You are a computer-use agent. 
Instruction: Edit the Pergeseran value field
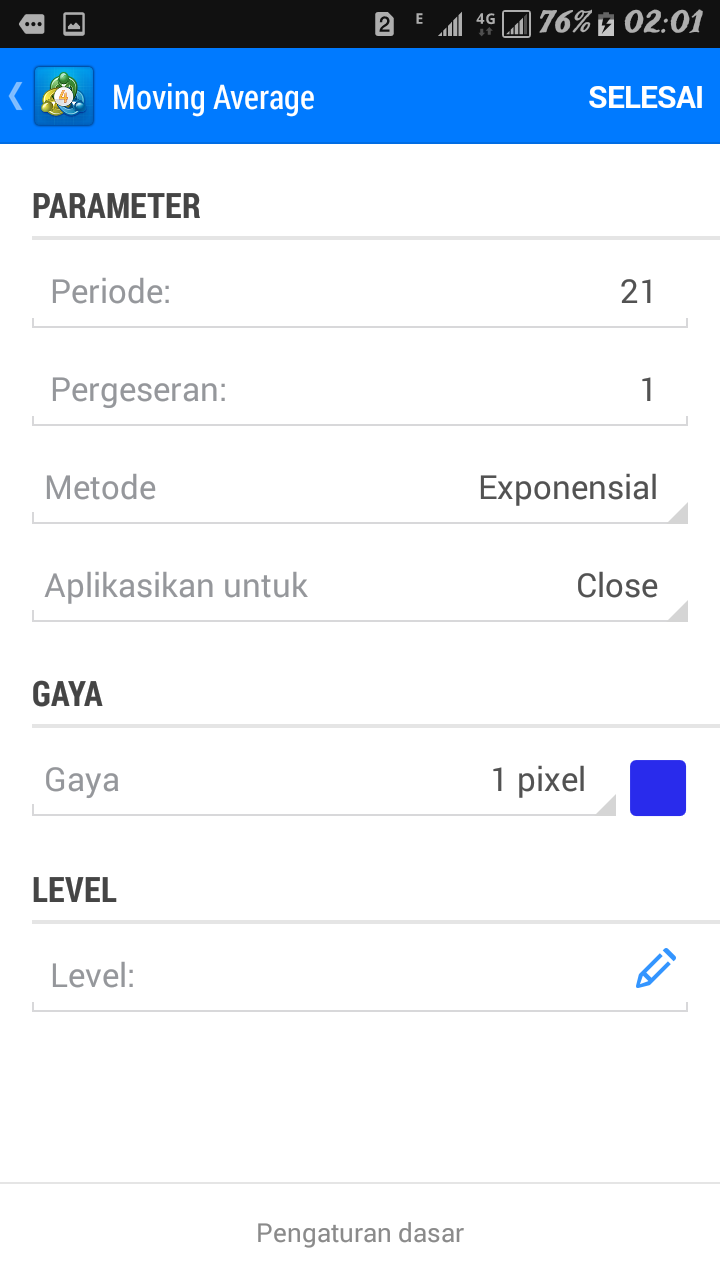(x=360, y=390)
